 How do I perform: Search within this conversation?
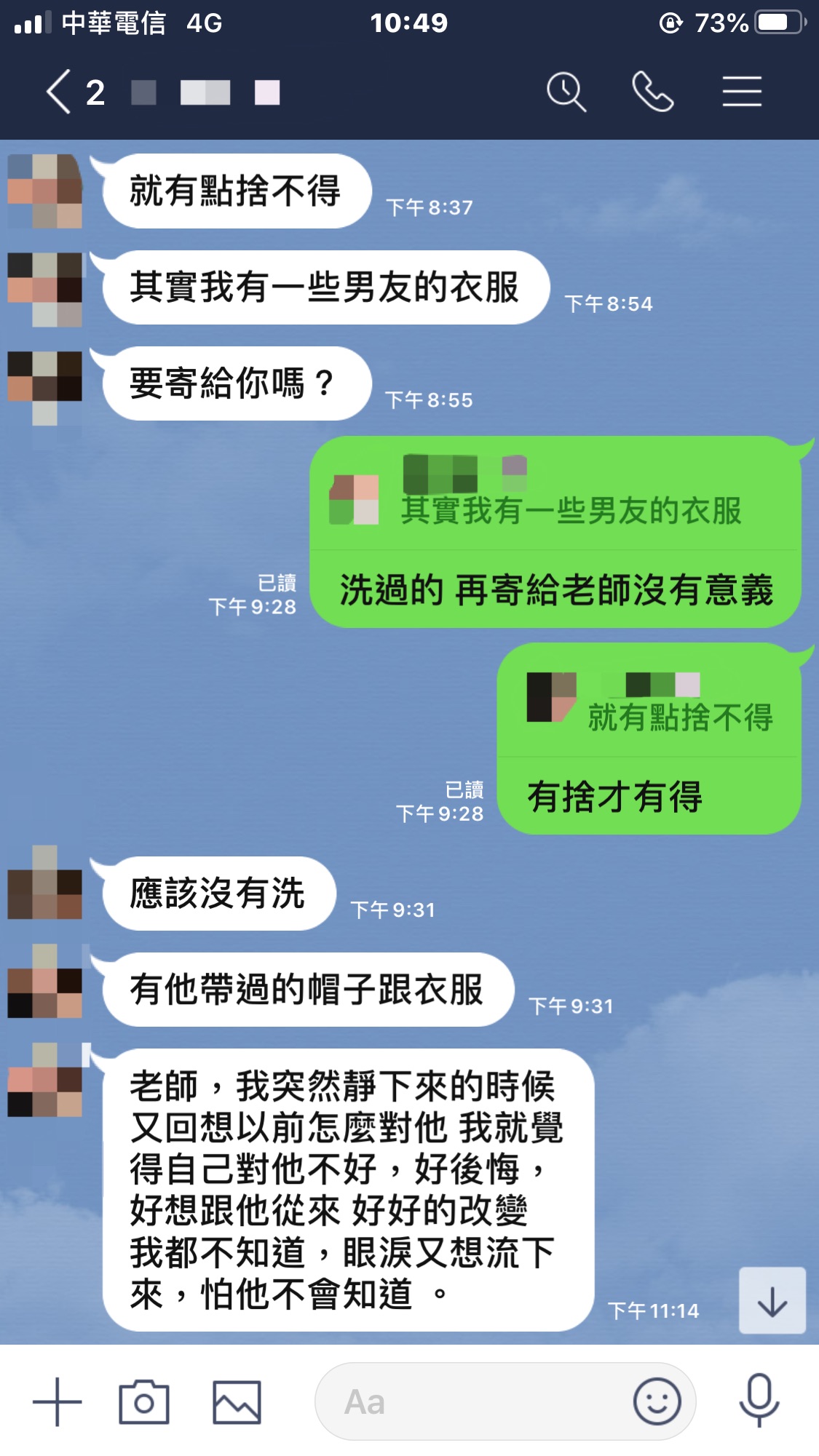pyautogui.click(x=566, y=92)
